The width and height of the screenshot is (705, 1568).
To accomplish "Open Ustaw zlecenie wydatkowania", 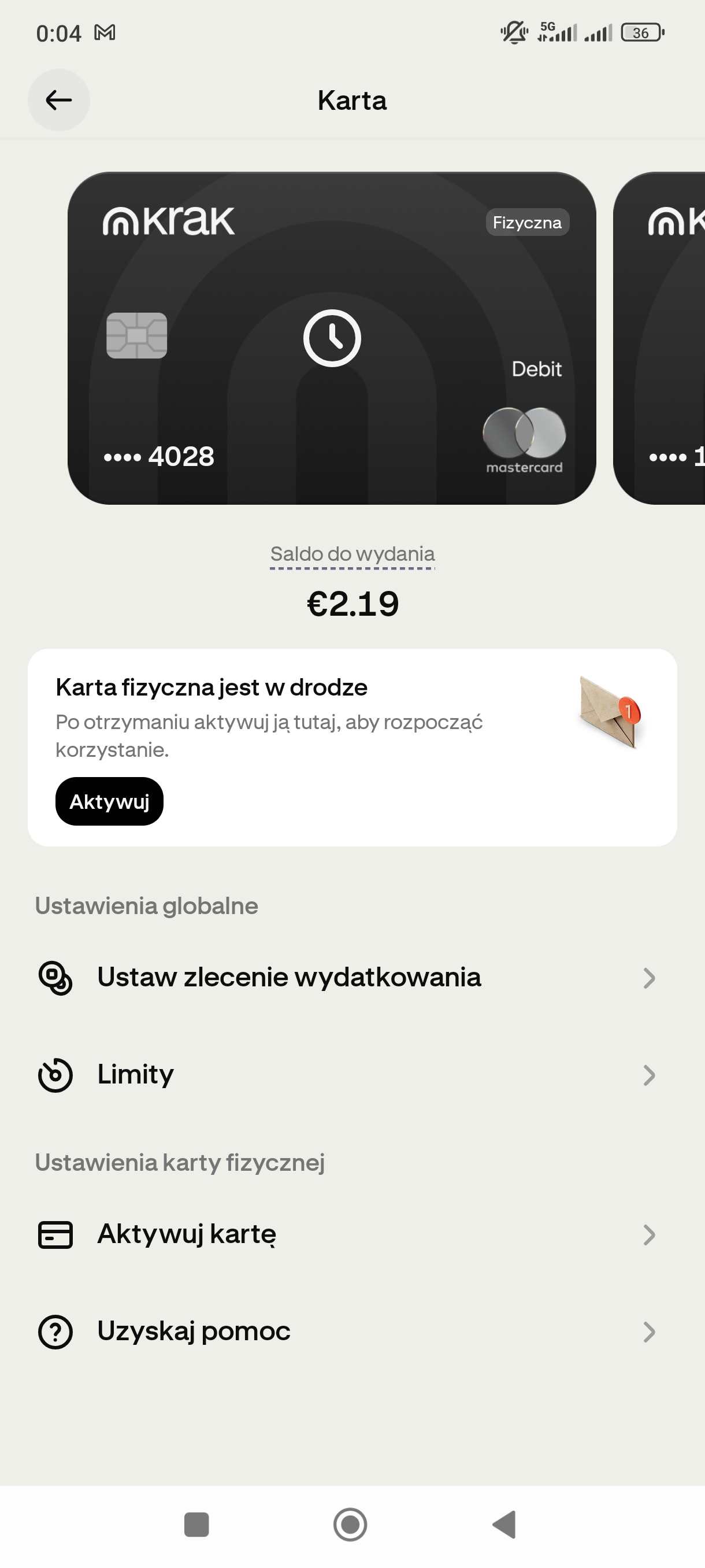I will point(347,978).
